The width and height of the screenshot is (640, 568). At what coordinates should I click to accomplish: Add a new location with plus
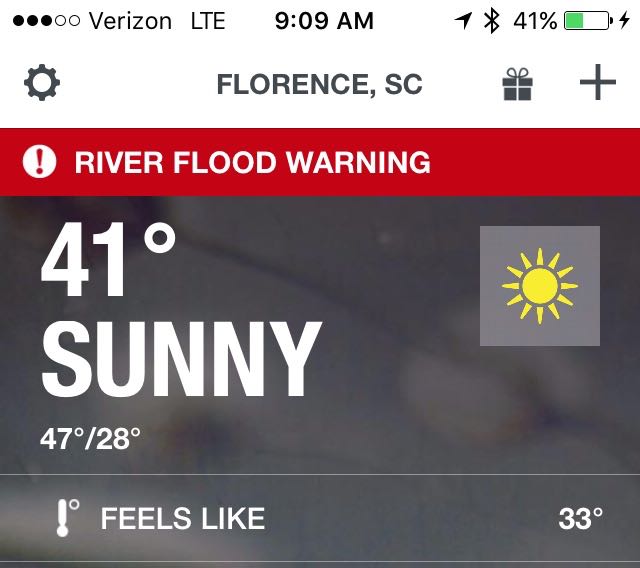point(597,84)
